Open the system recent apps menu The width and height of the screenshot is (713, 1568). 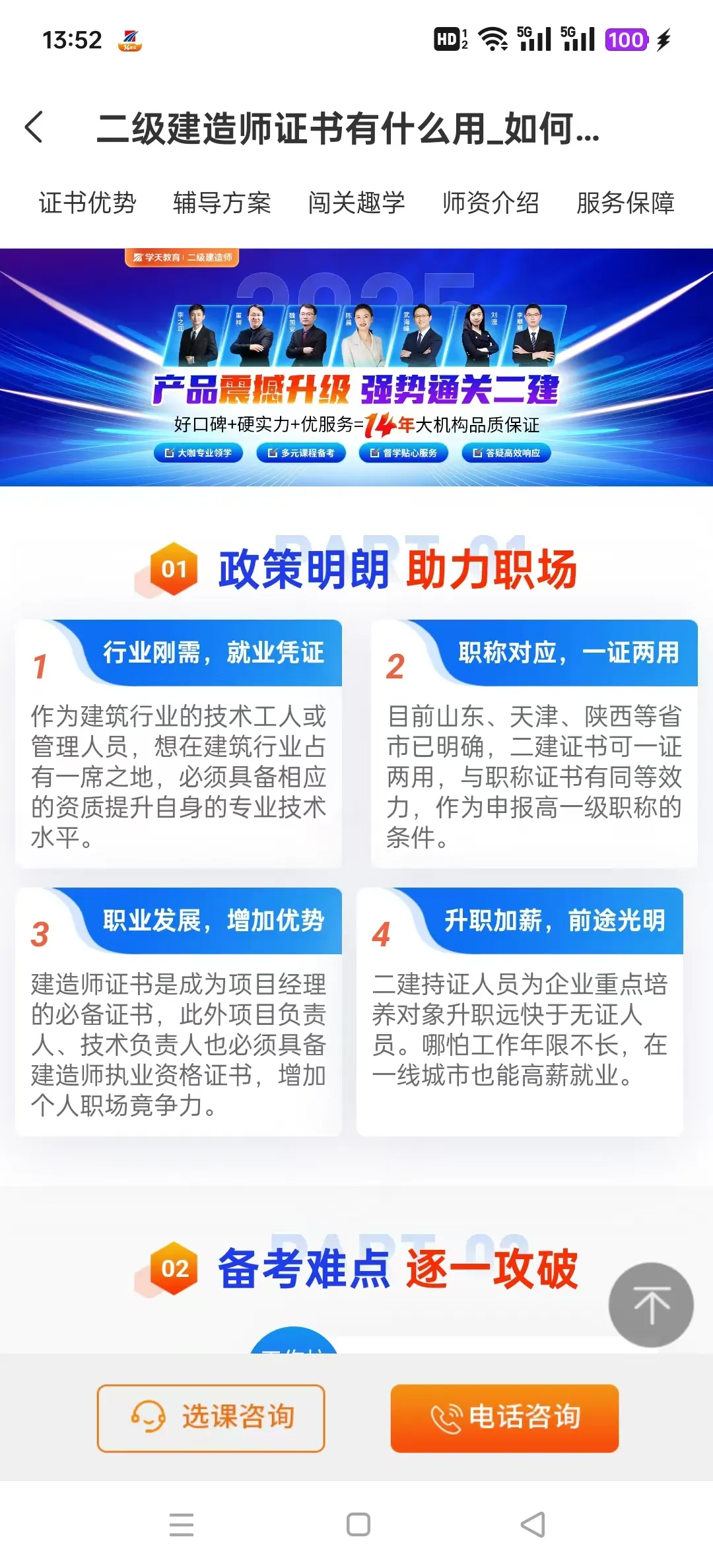coord(182,1524)
